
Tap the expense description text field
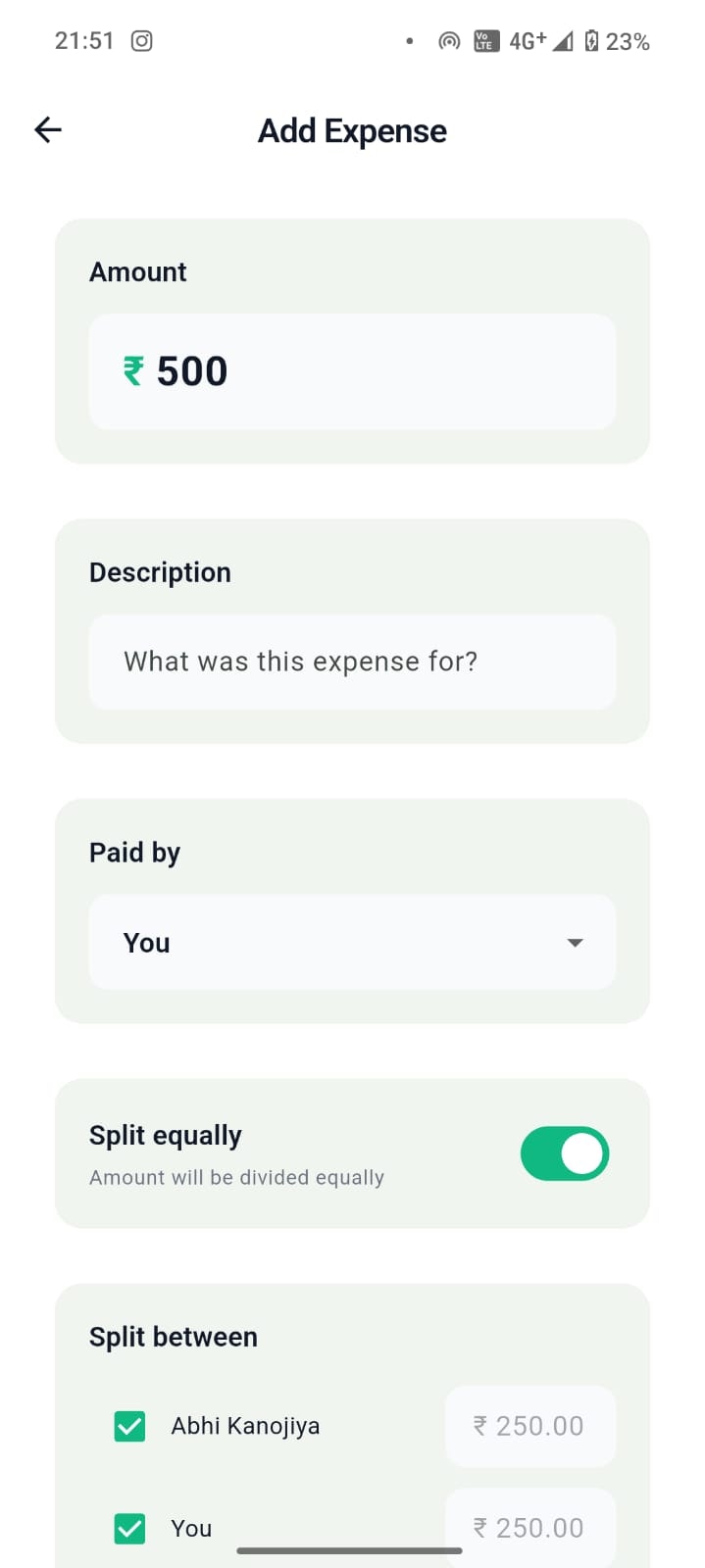pos(352,661)
